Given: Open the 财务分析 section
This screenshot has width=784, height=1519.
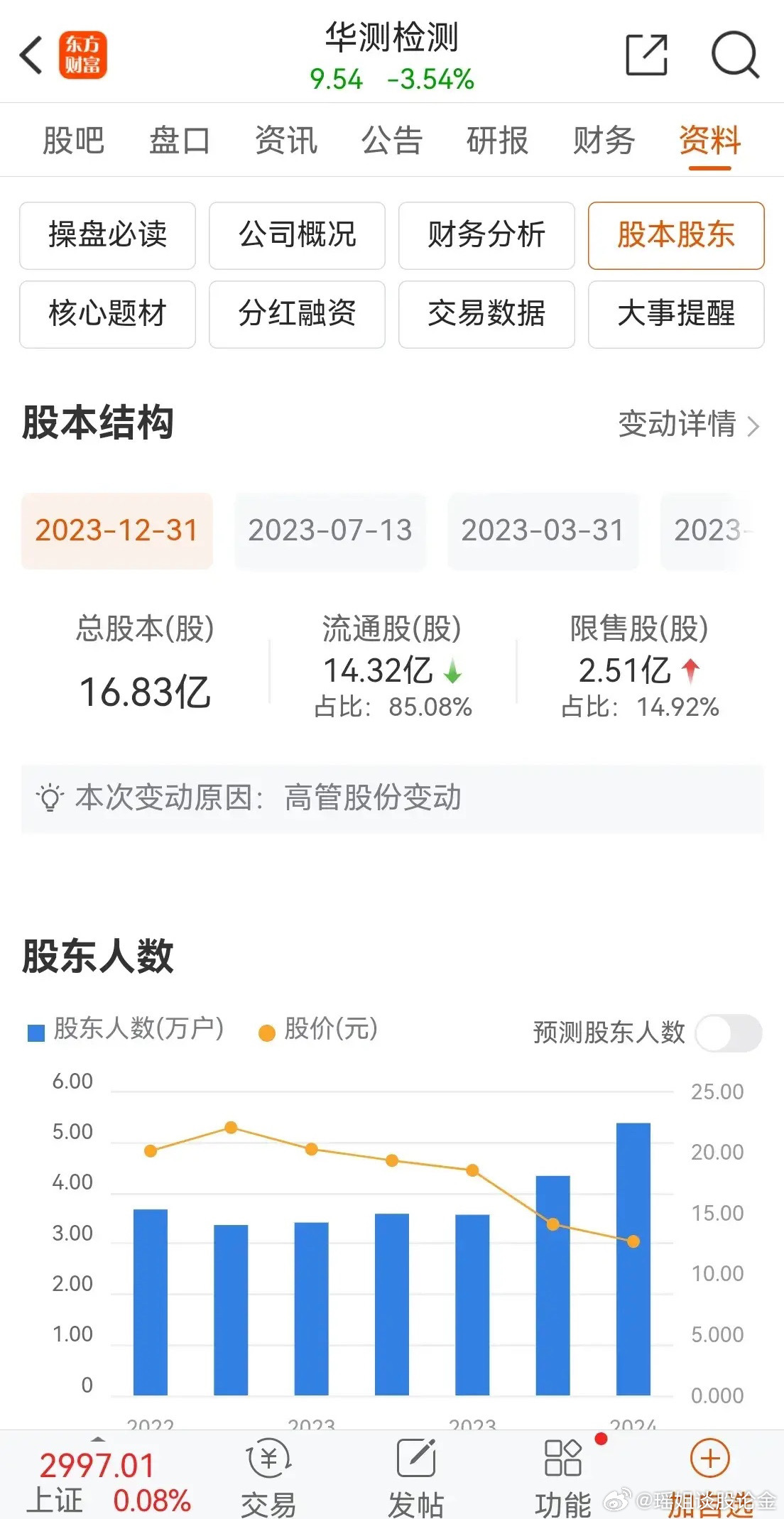Looking at the screenshot, I should point(486,235).
